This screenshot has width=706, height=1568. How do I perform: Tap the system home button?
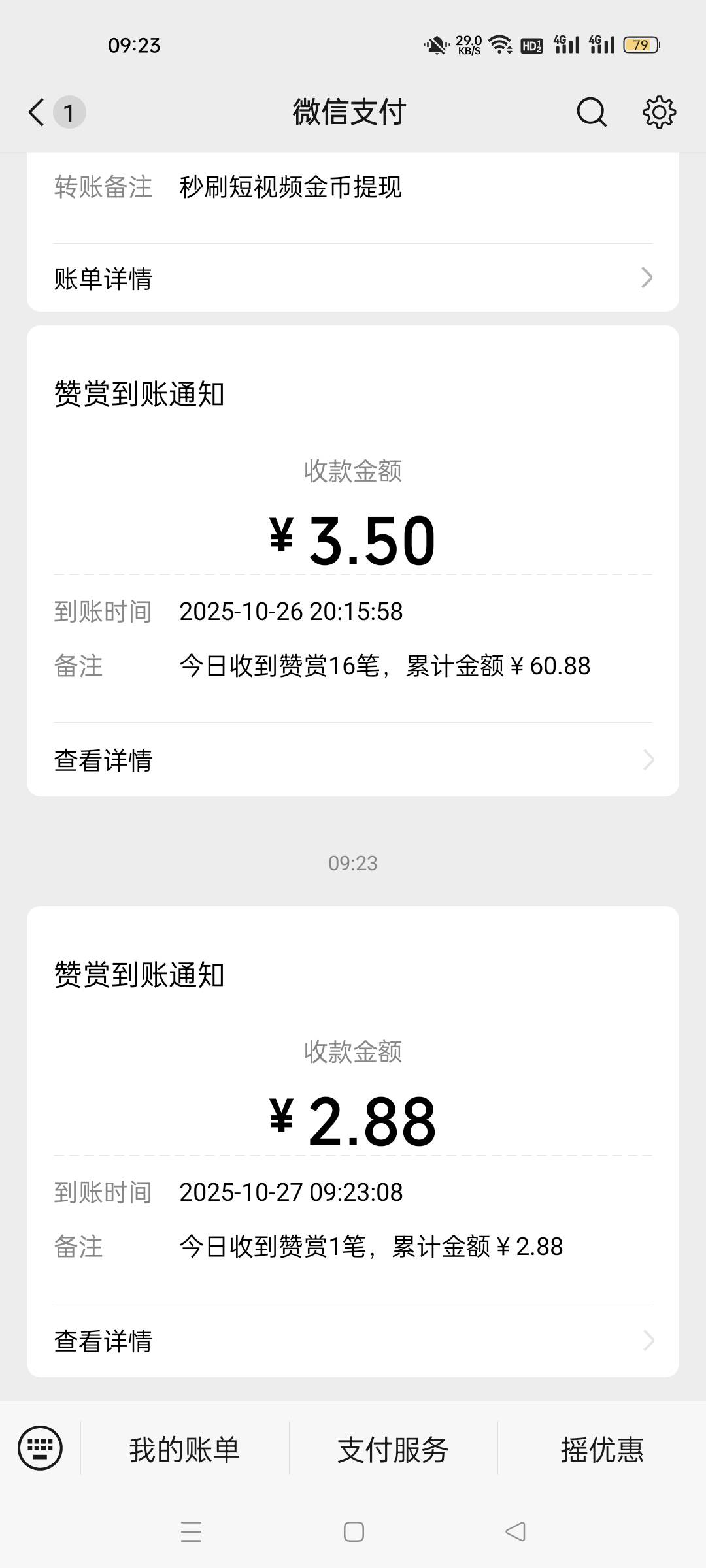pos(354,1531)
